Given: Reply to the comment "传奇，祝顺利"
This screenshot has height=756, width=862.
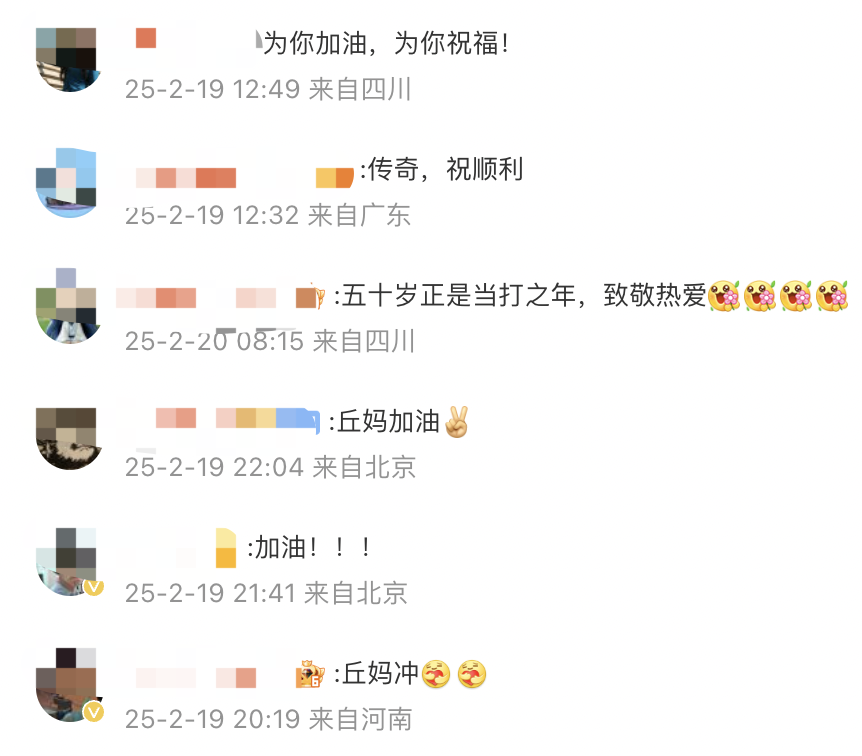Looking at the screenshot, I should tap(445, 170).
